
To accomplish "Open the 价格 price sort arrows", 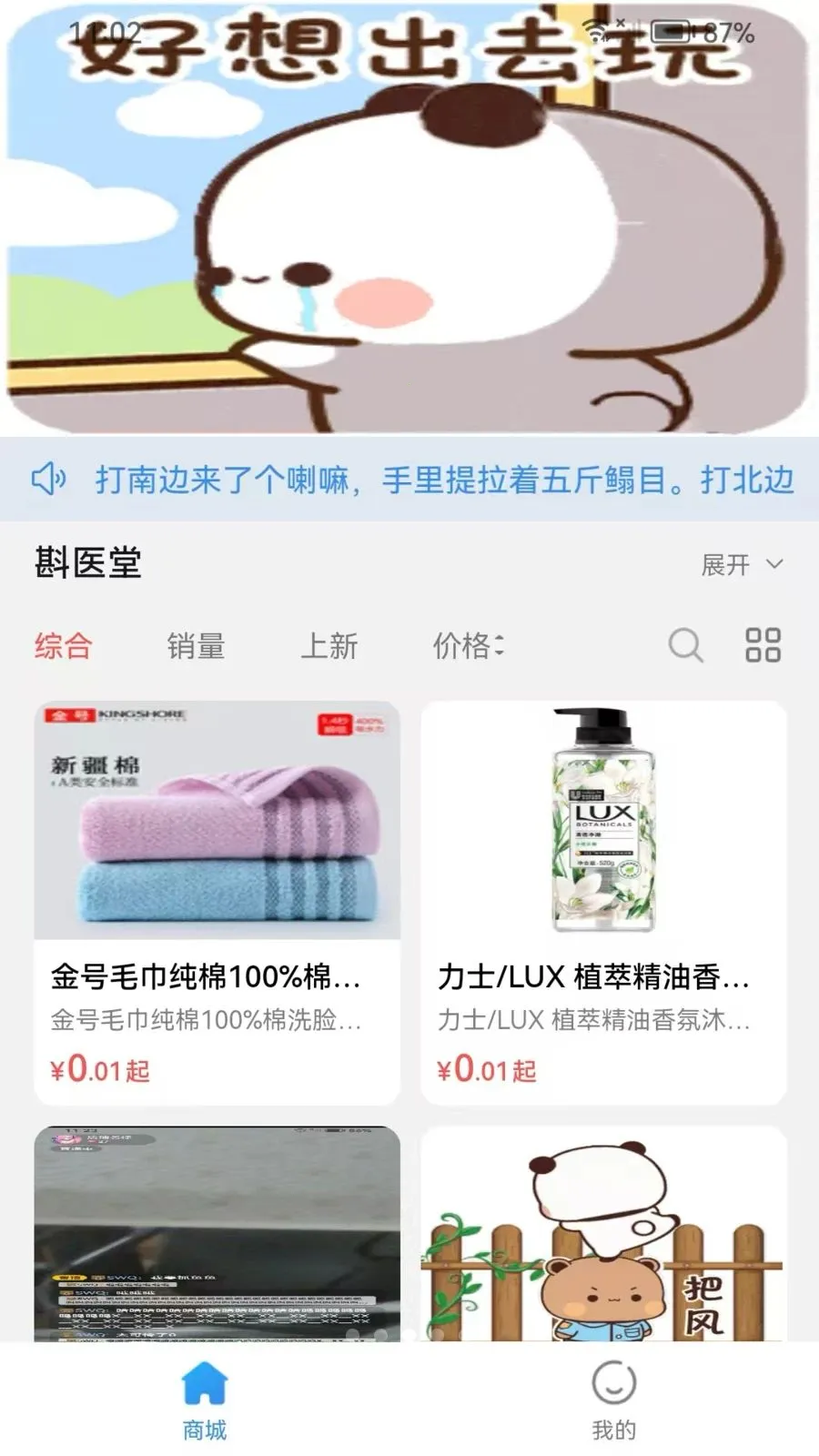I will tap(468, 646).
